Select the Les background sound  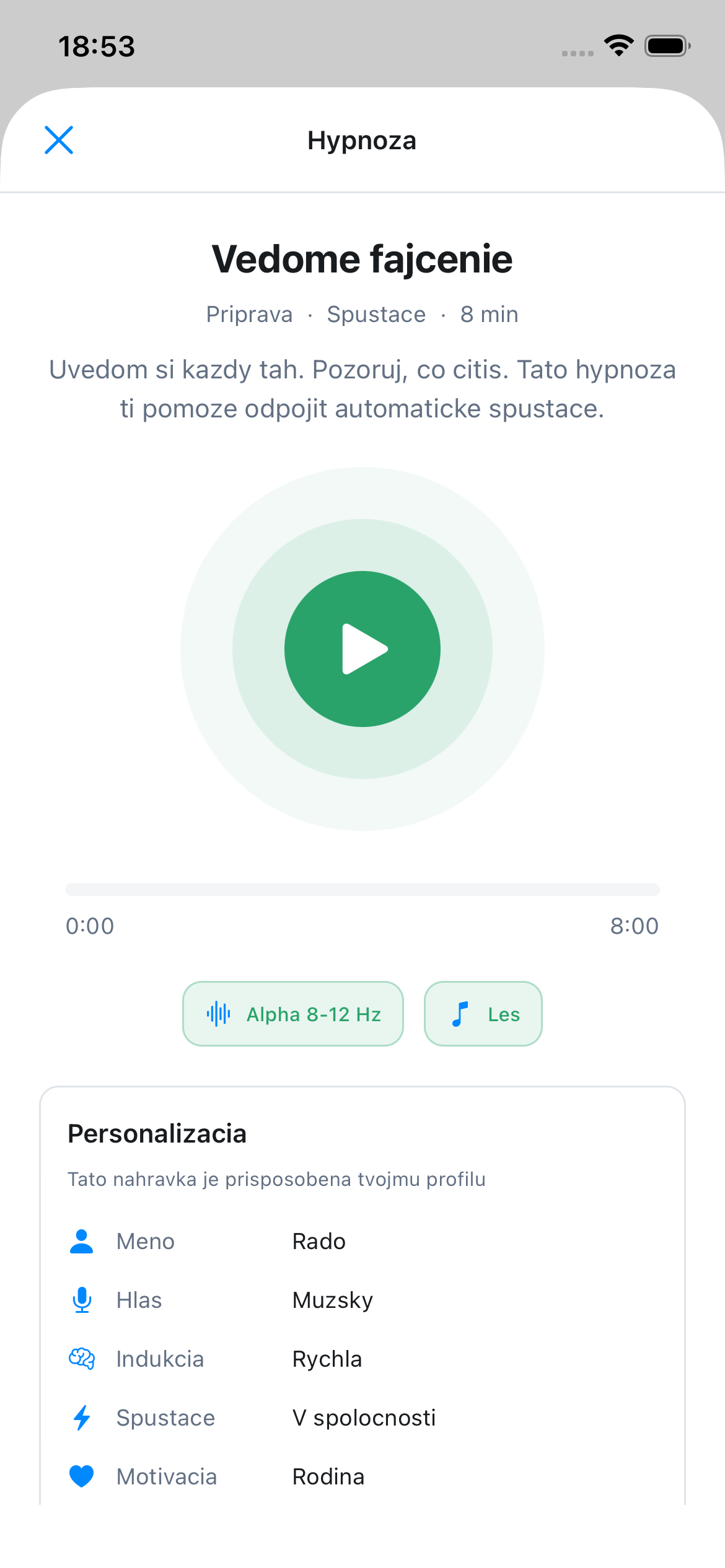(483, 1014)
